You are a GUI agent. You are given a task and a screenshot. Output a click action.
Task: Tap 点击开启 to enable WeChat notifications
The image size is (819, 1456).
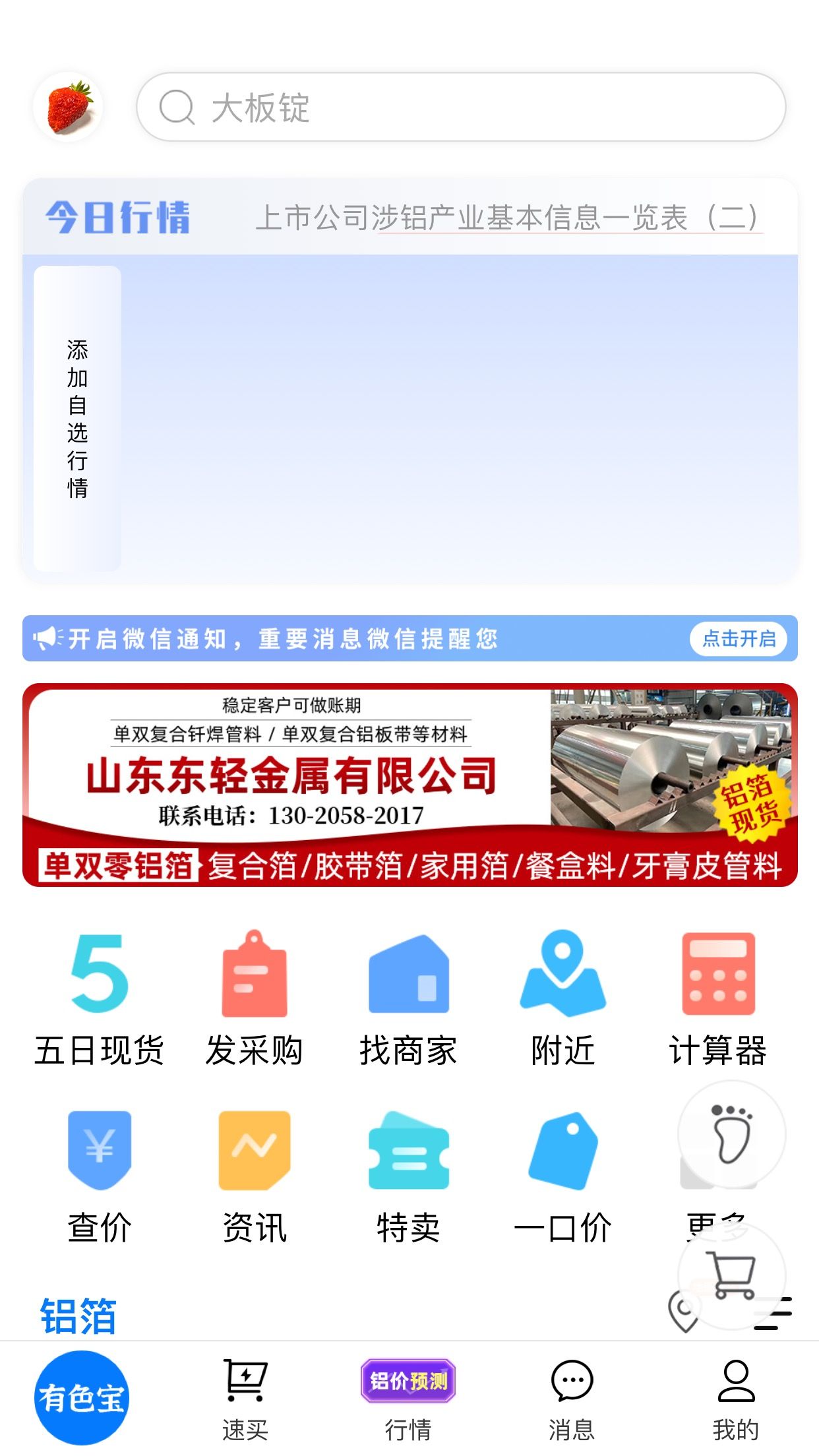pyautogui.click(x=739, y=638)
